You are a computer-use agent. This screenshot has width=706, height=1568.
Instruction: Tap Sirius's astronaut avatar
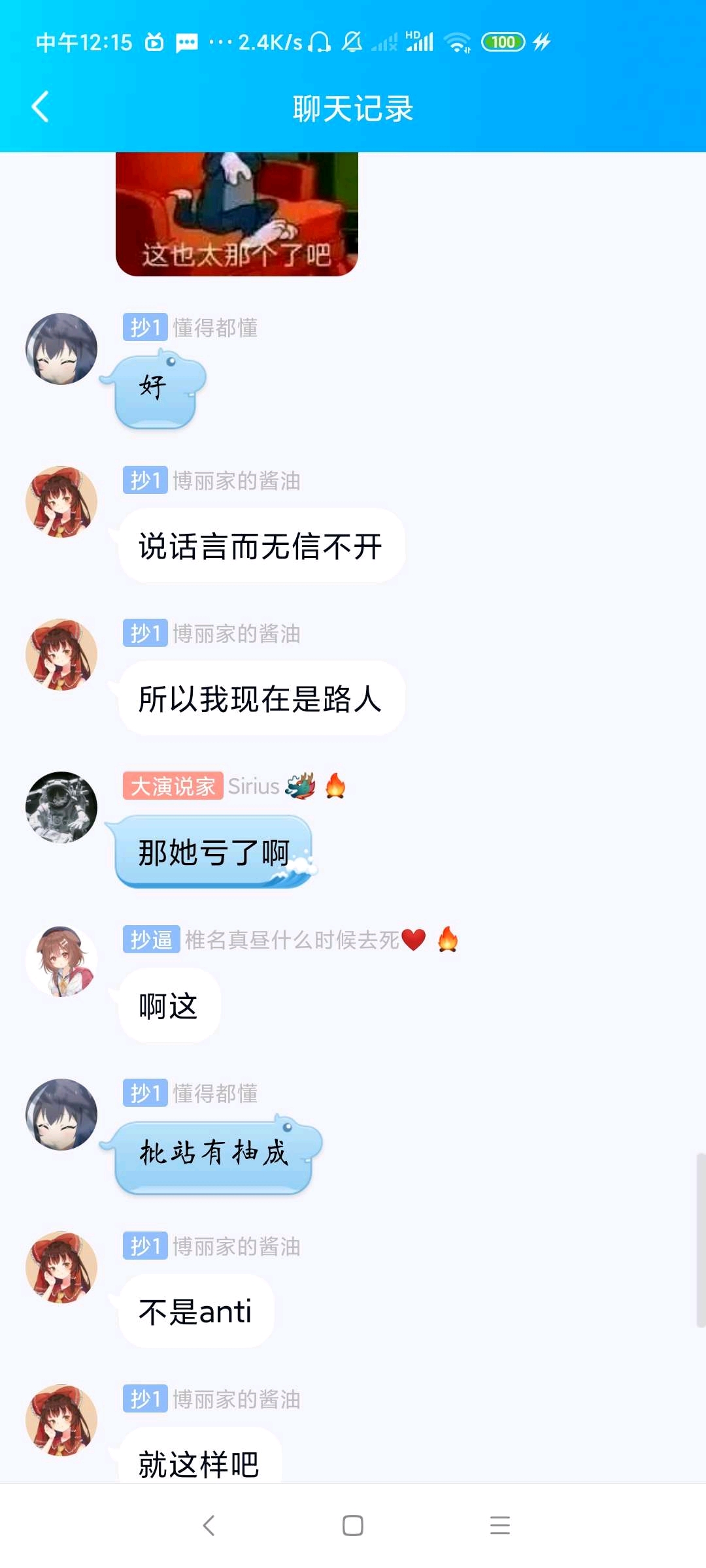61,808
